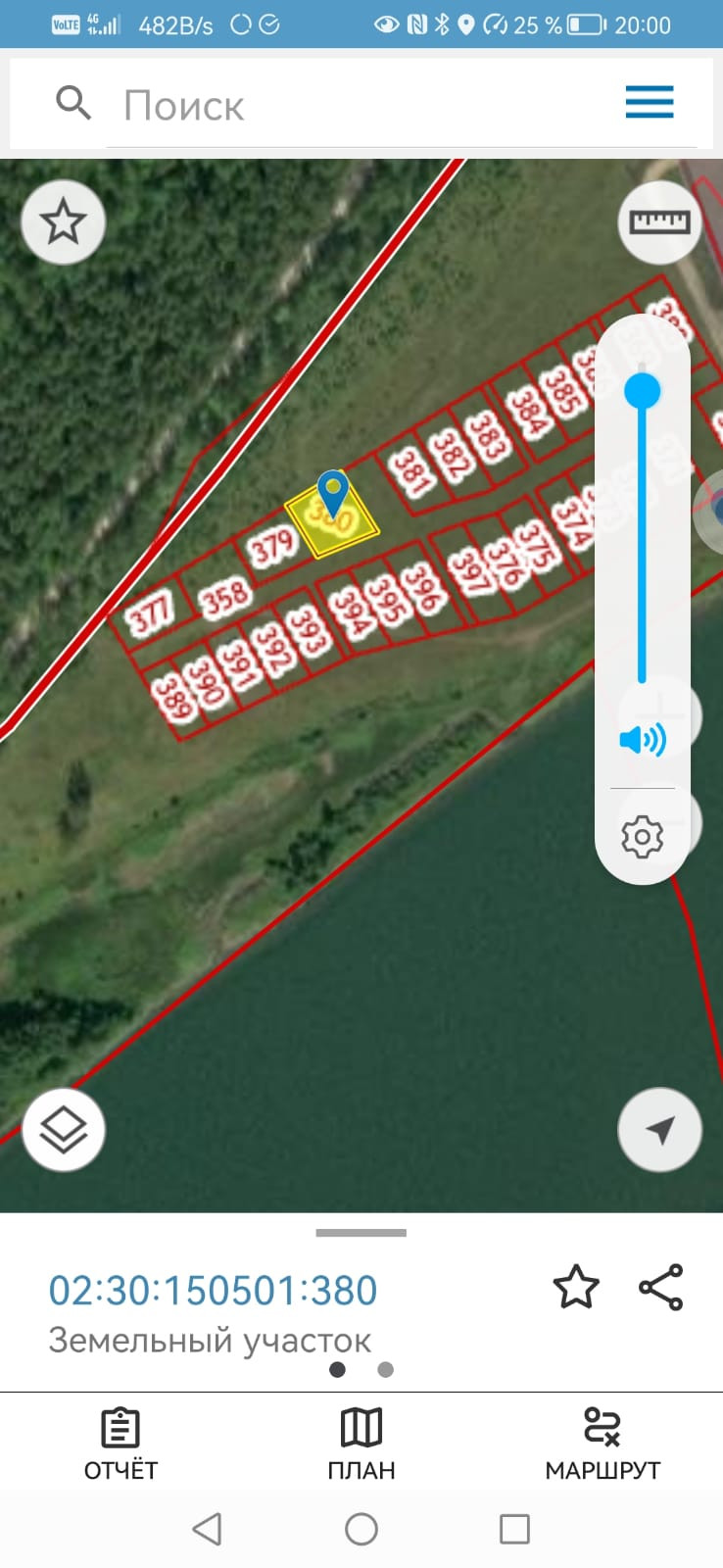Open cadastral number 02:30:150501:380 details
This screenshot has height=1568, width=723.
click(213, 1291)
